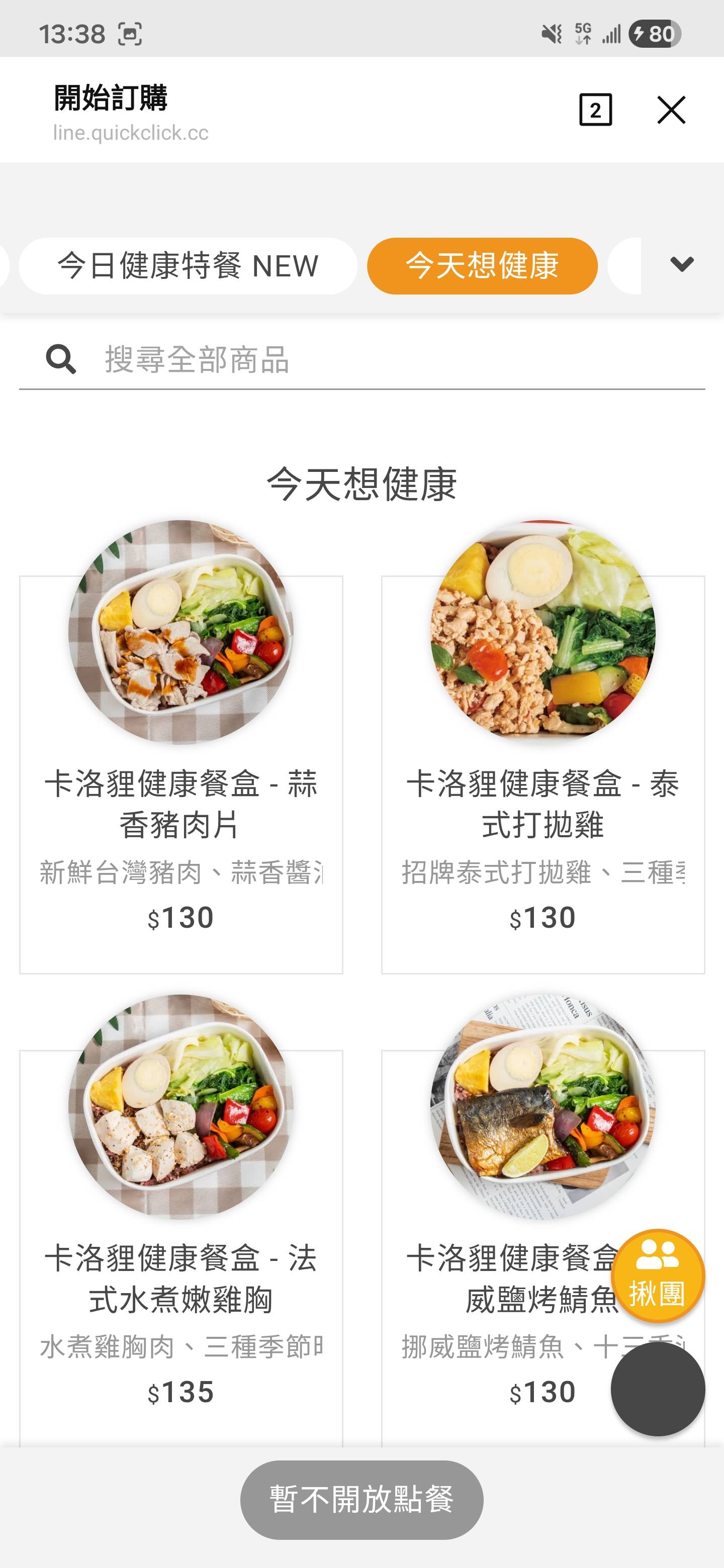Close the ordering web page

[671, 110]
